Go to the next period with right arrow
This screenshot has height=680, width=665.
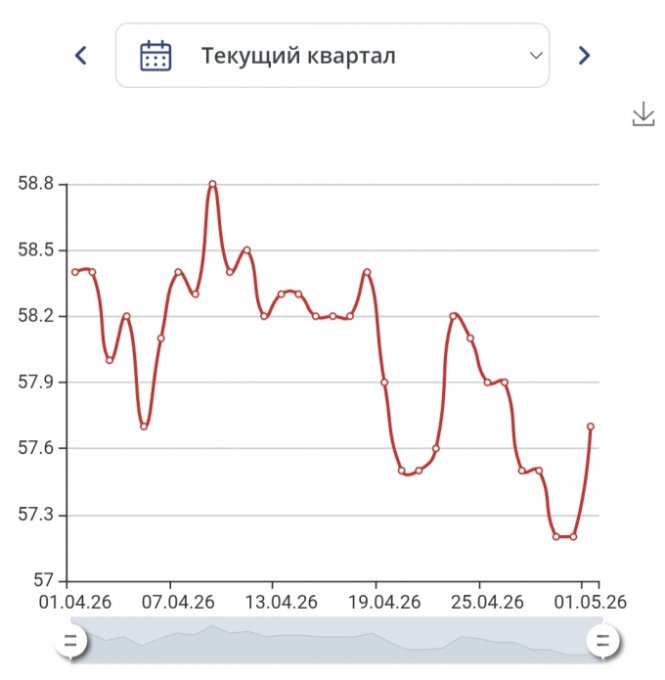pos(584,56)
